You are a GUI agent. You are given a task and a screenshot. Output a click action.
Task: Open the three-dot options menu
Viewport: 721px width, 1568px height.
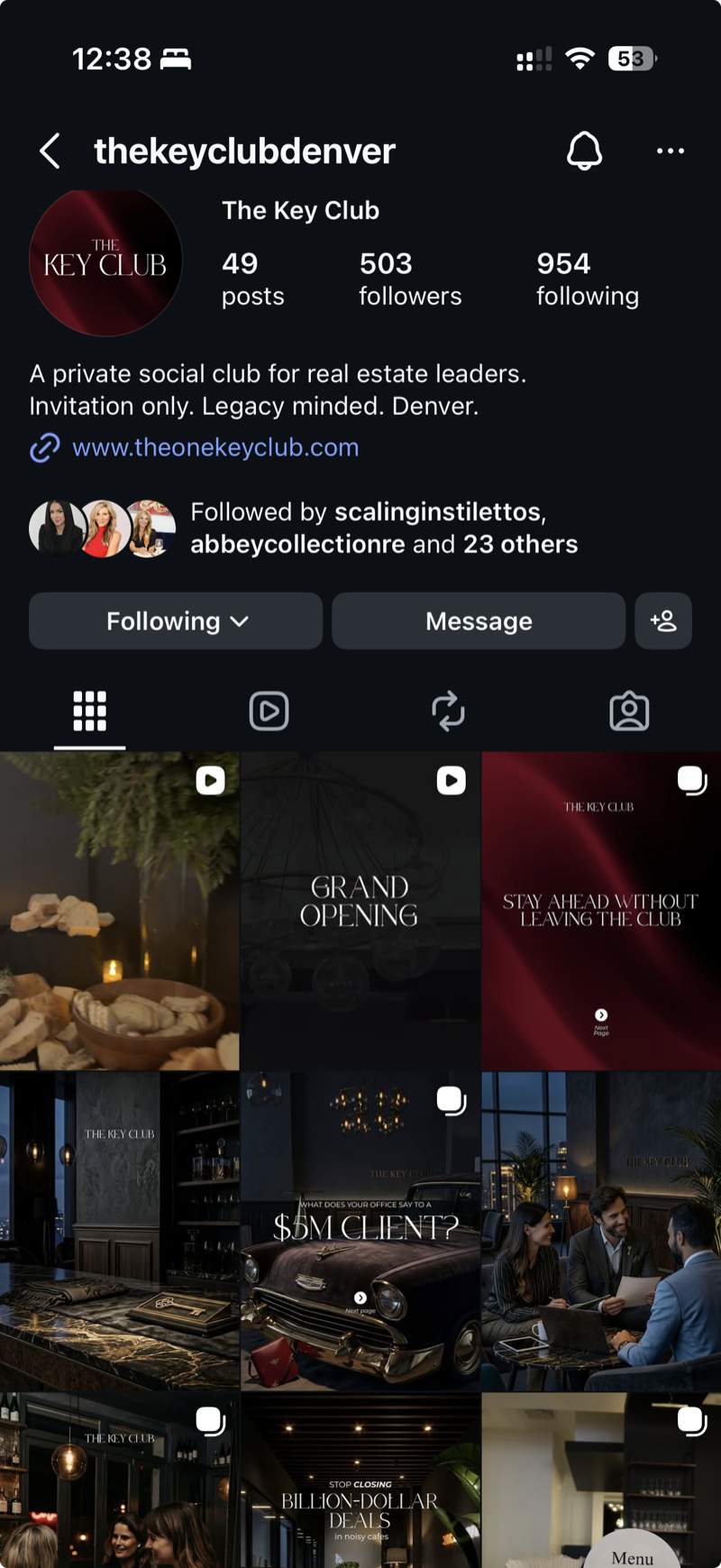coord(670,151)
